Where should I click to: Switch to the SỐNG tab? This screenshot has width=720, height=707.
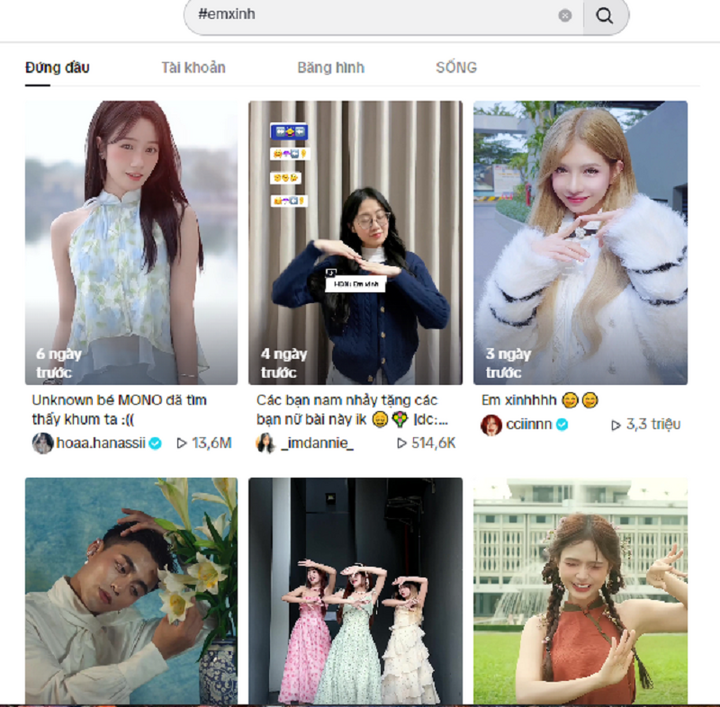point(456,68)
